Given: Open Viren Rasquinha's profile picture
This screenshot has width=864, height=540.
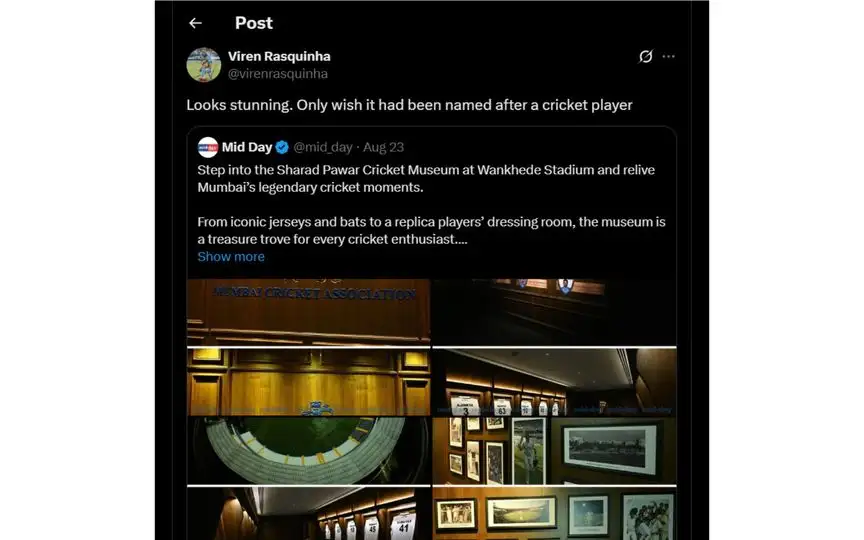Looking at the screenshot, I should point(204,65).
